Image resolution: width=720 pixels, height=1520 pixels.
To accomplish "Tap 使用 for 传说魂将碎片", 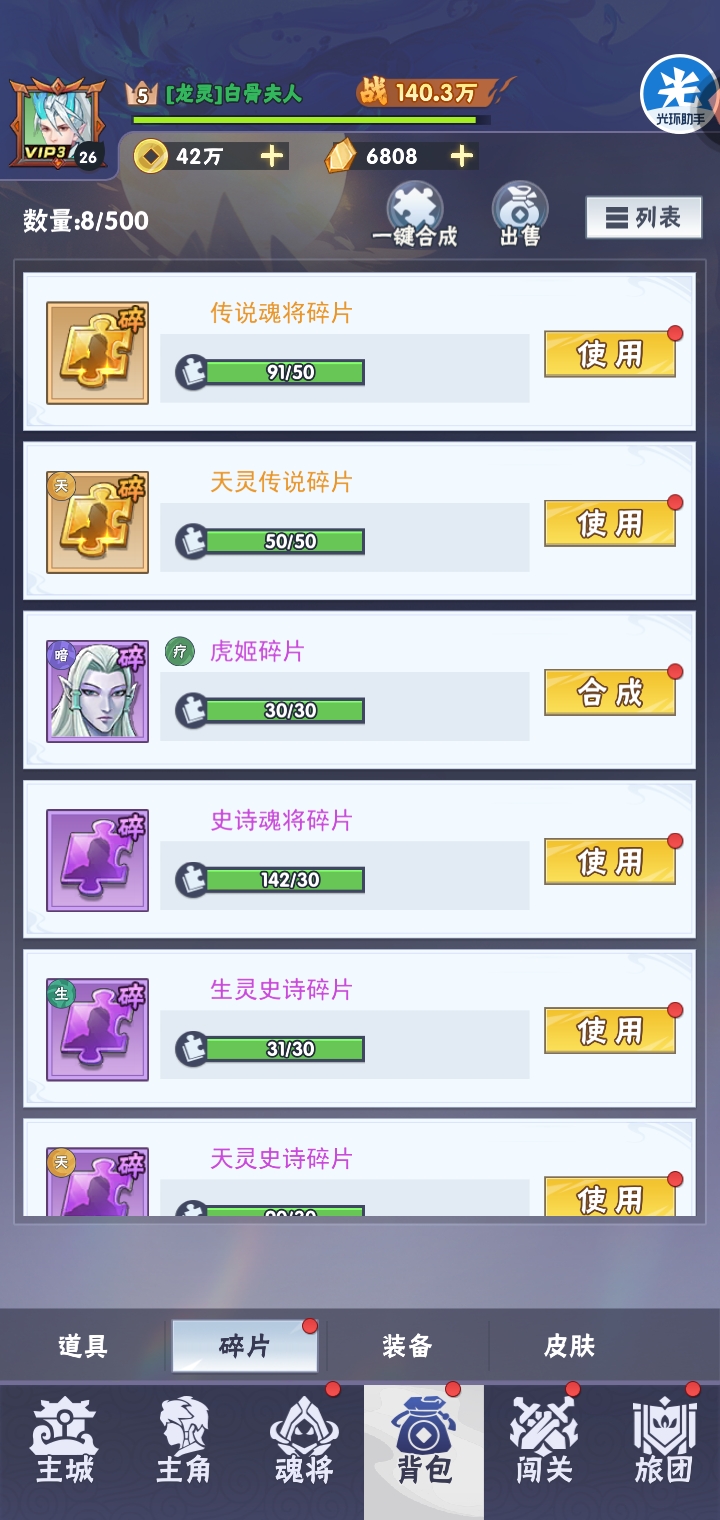I will point(609,354).
